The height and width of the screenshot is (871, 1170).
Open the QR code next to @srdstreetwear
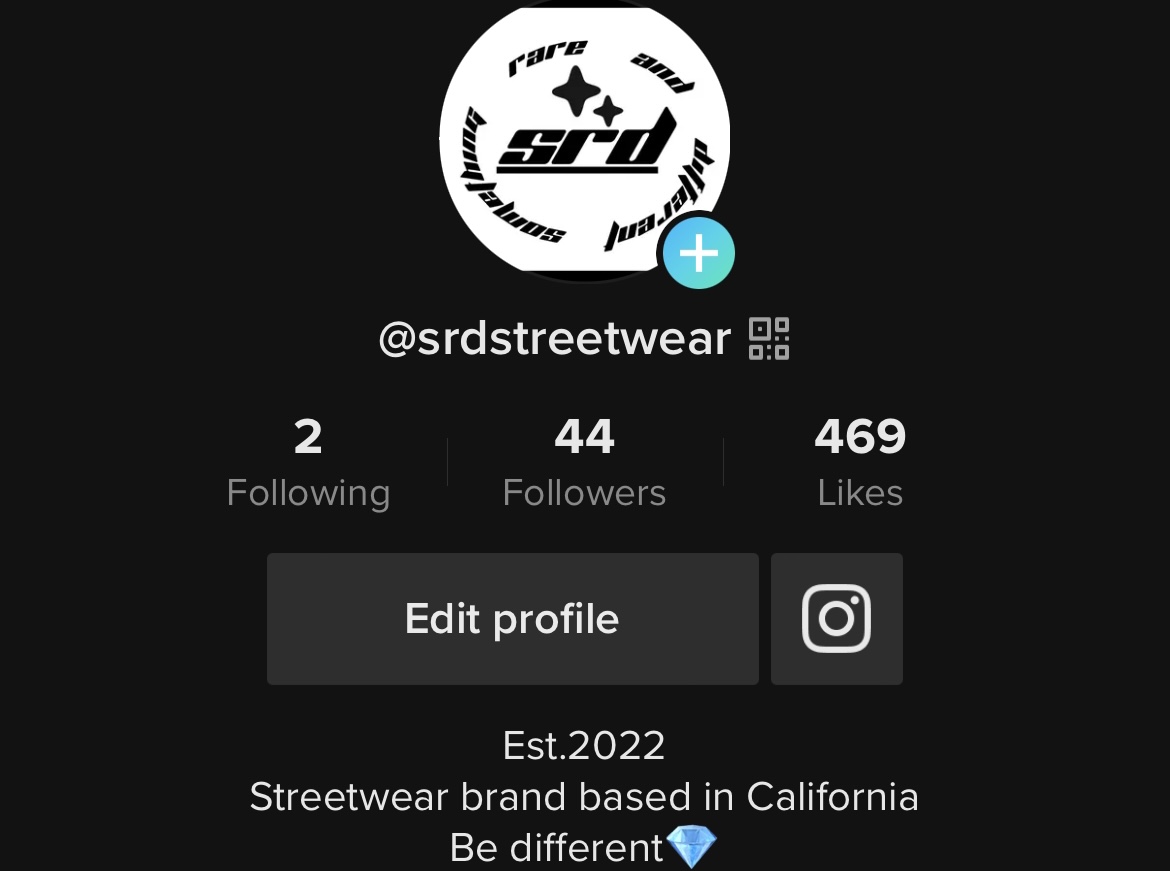(x=769, y=339)
